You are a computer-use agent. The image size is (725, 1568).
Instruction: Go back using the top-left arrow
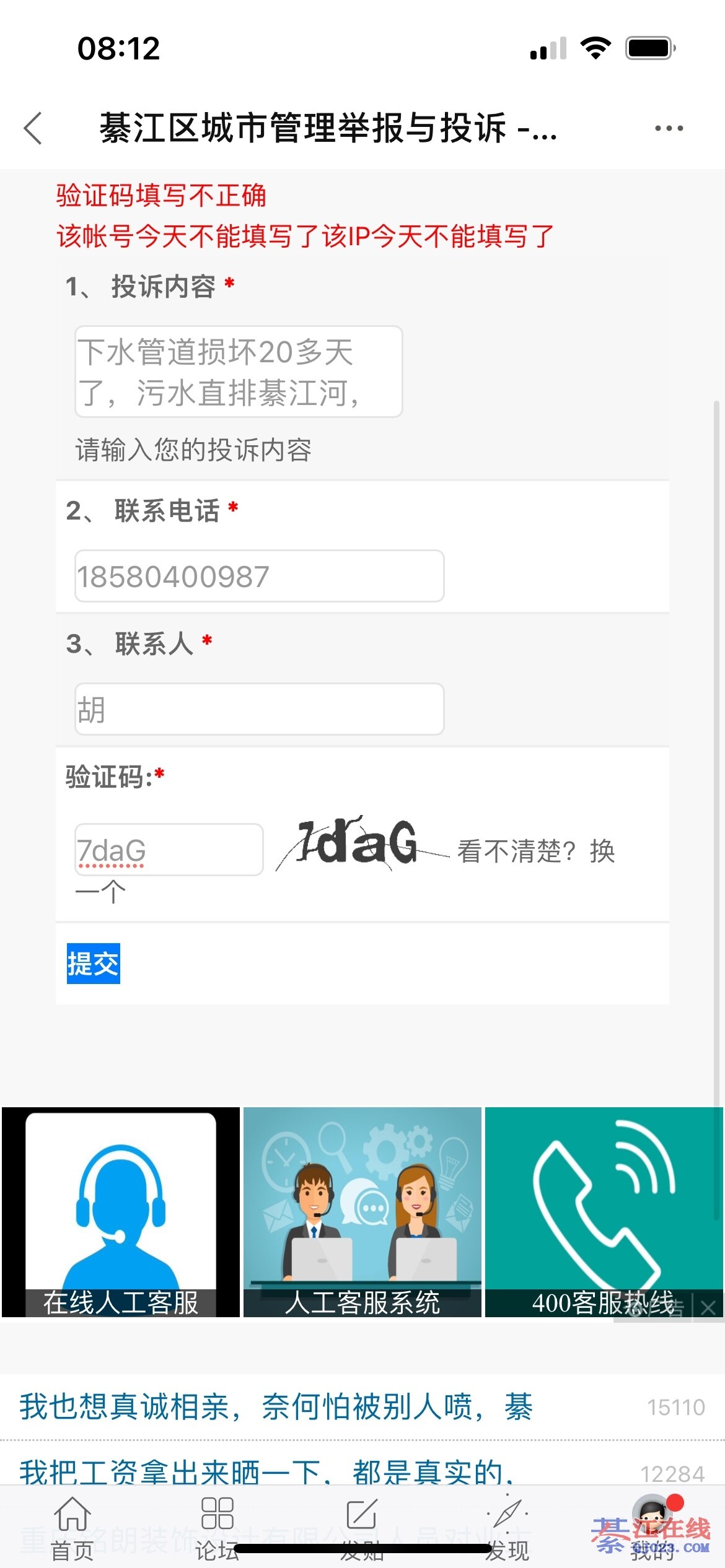[x=33, y=128]
